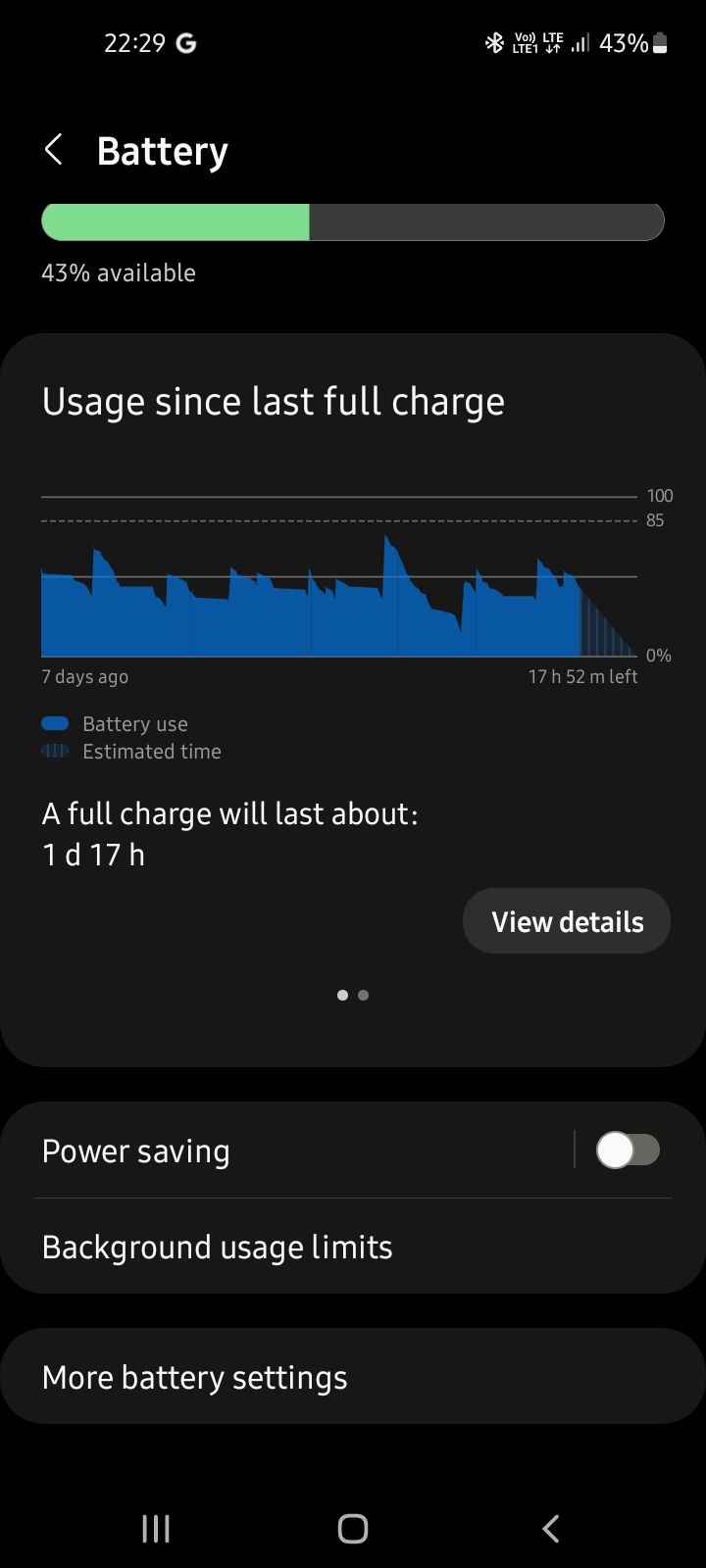
Task: Open recent apps from the navigation bar
Action: pos(155,1527)
